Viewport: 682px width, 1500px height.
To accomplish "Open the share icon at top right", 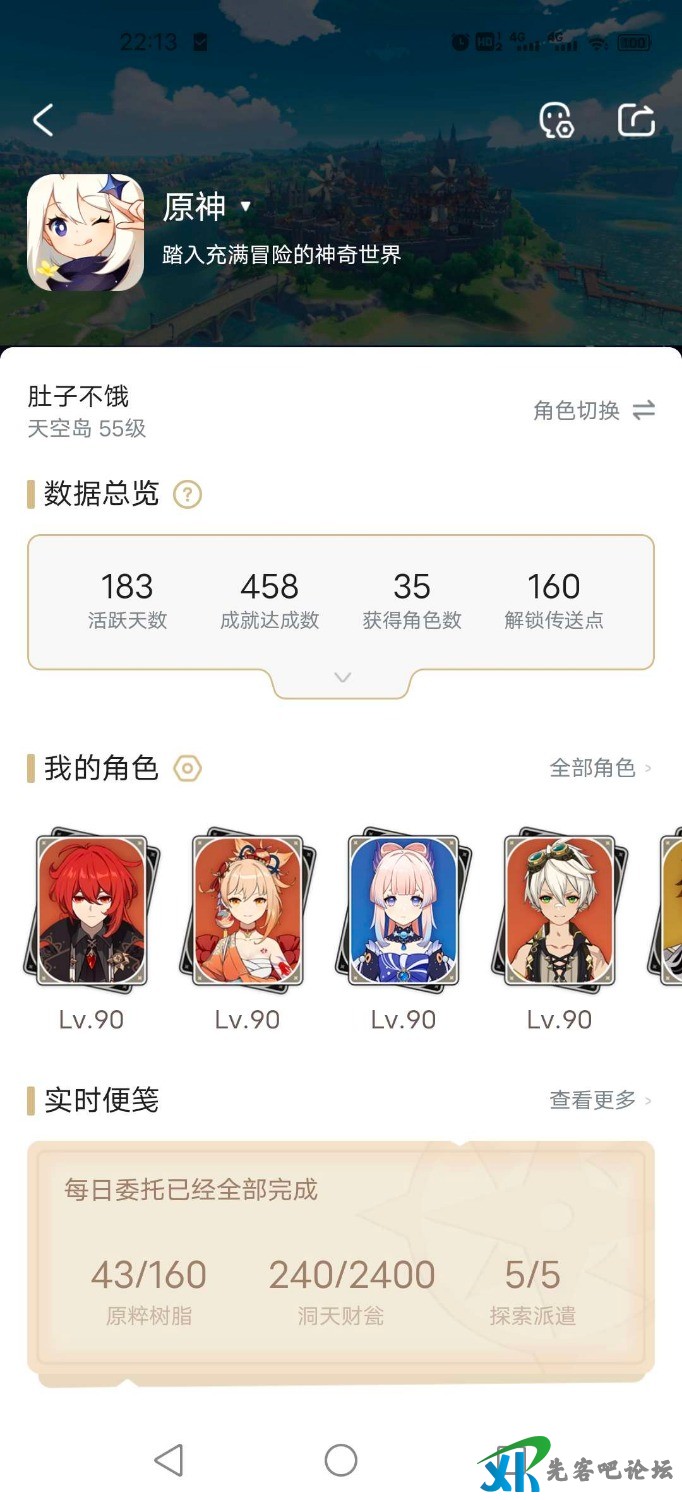I will pyautogui.click(x=636, y=120).
